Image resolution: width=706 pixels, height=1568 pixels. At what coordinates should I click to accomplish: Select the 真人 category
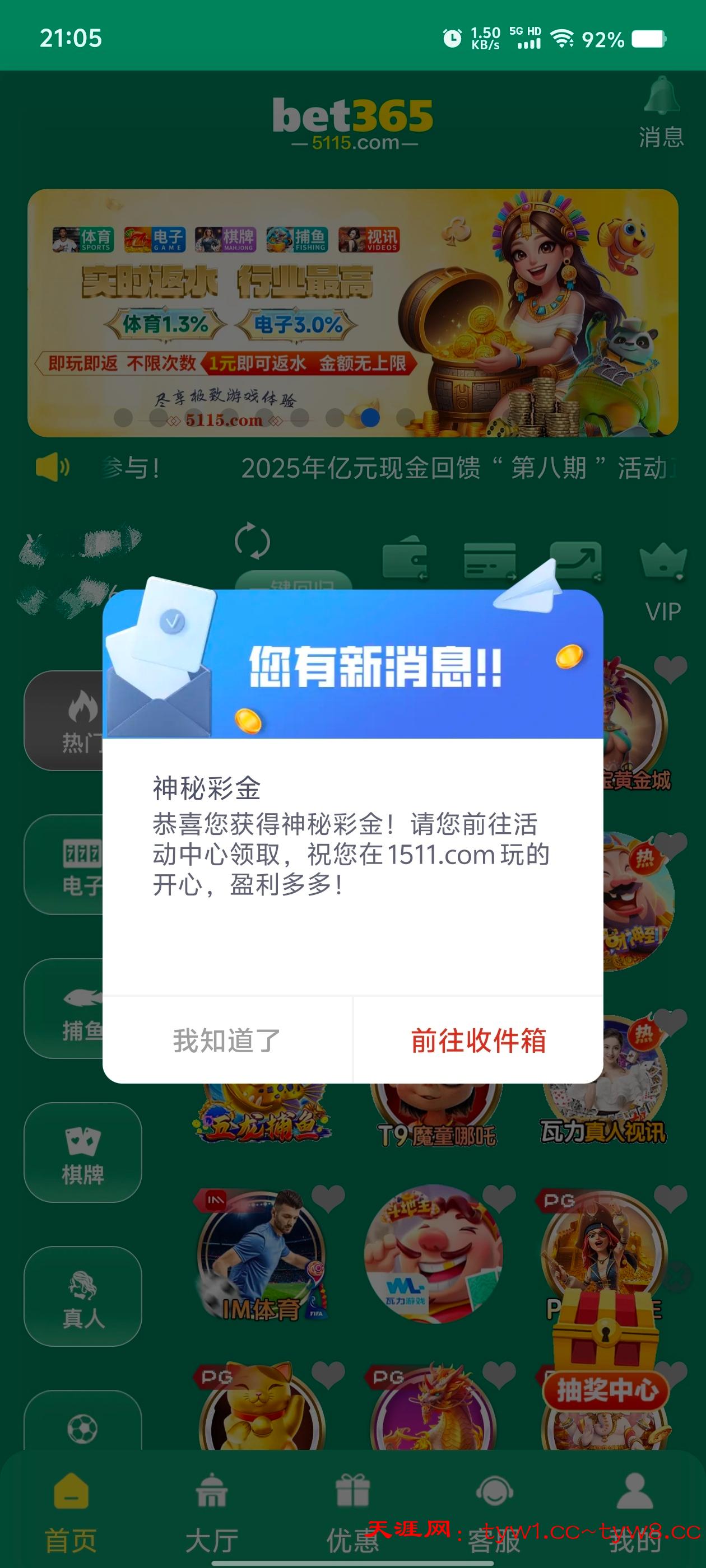(x=83, y=1296)
